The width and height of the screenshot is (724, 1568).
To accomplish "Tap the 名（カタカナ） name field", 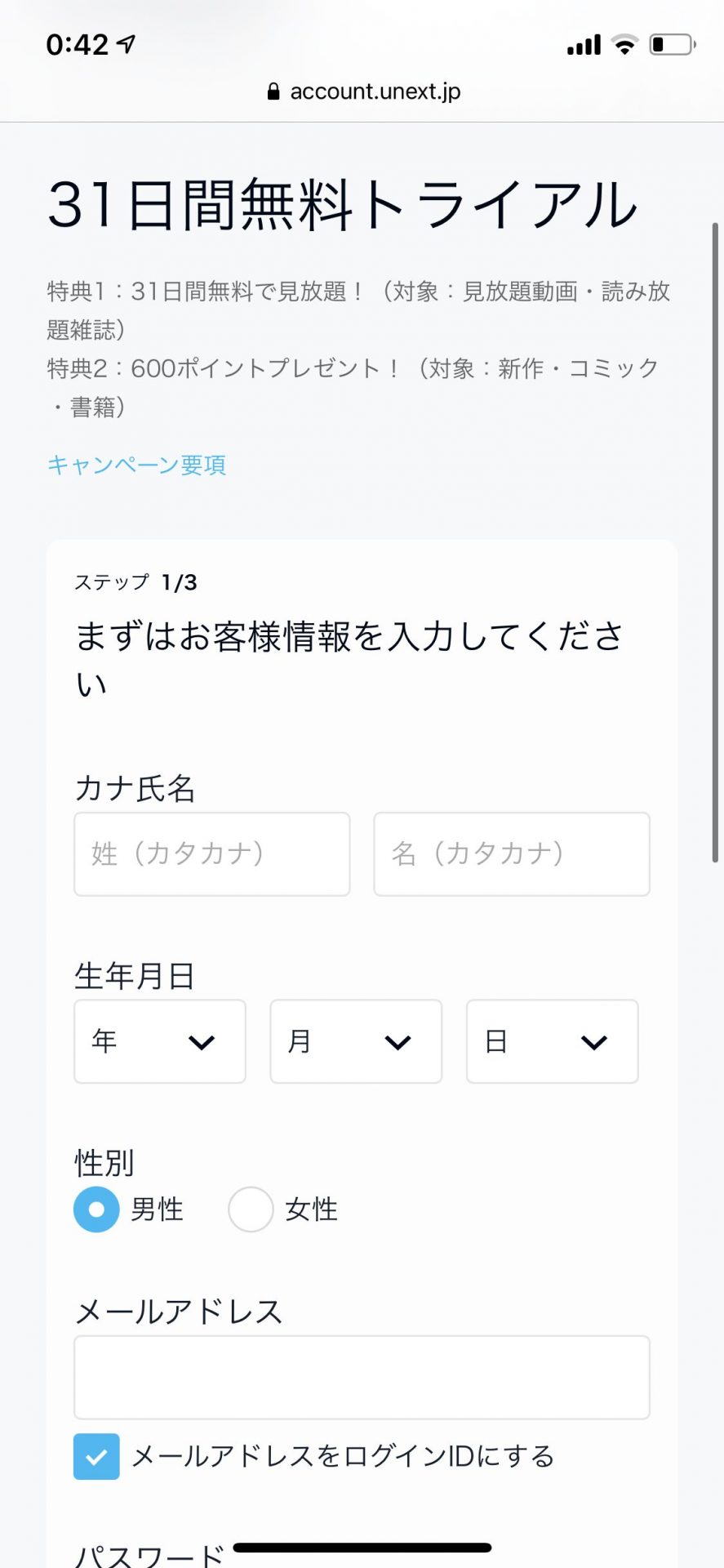I will pyautogui.click(x=512, y=854).
